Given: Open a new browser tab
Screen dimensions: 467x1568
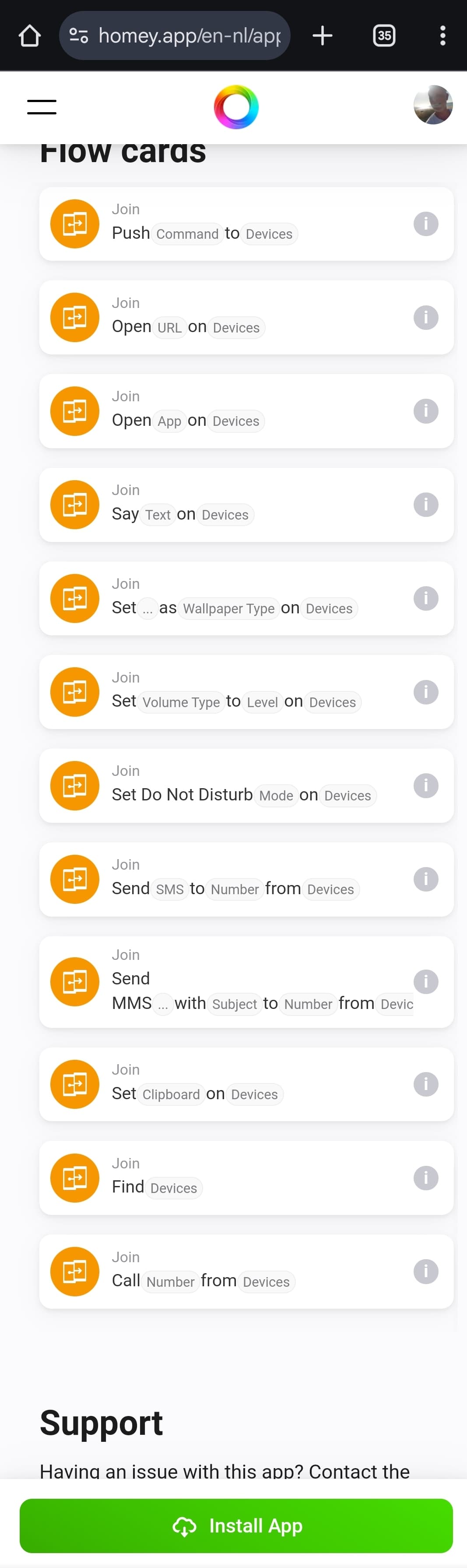Looking at the screenshot, I should click(322, 36).
